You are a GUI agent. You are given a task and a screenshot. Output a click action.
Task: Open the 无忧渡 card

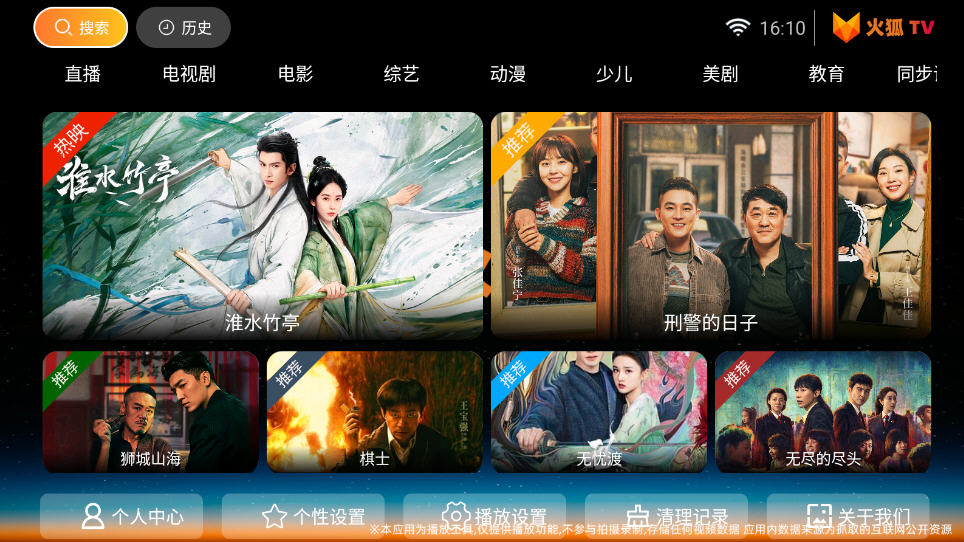pyautogui.click(x=598, y=412)
